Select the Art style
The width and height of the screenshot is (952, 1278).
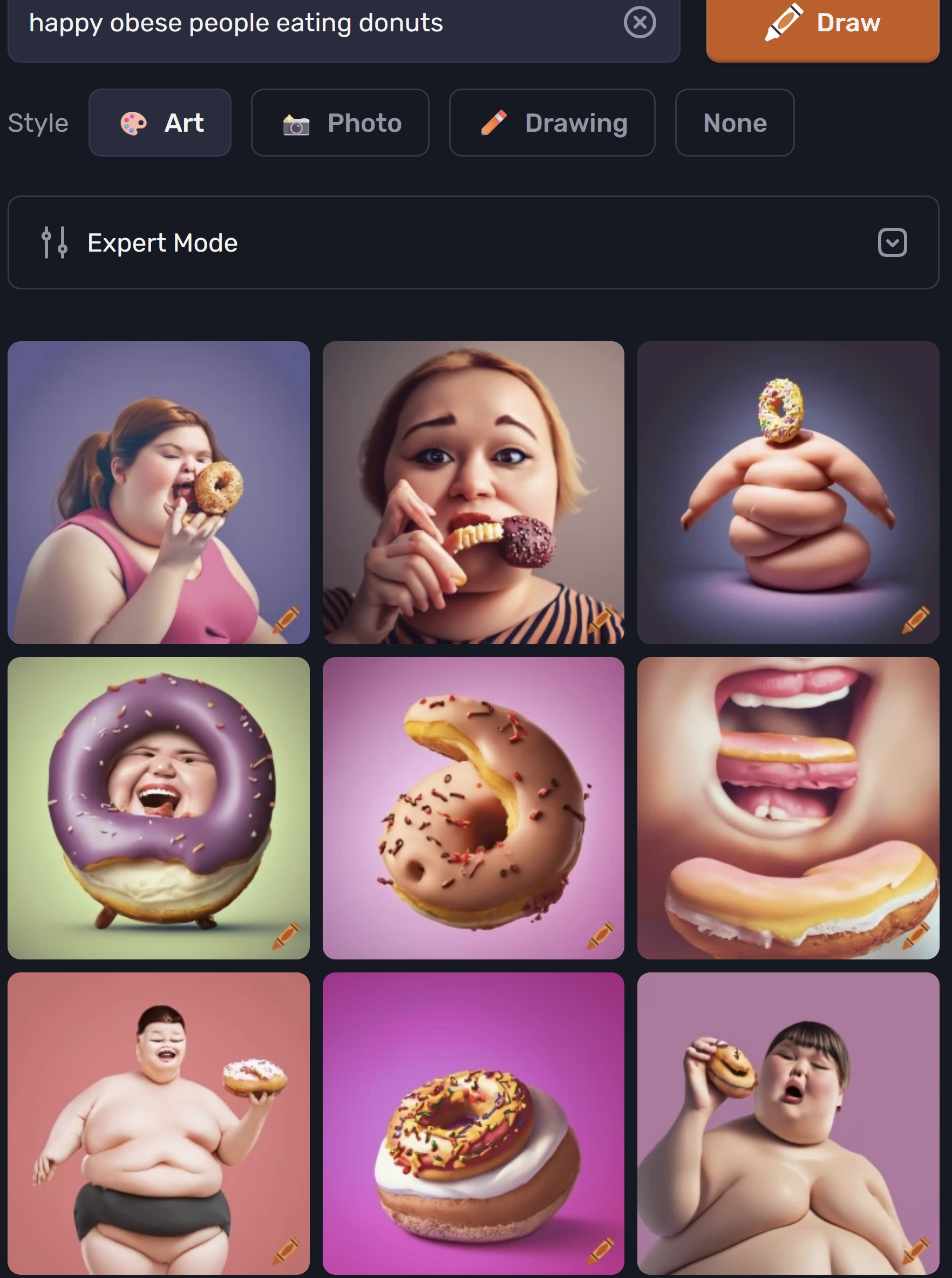coord(160,123)
